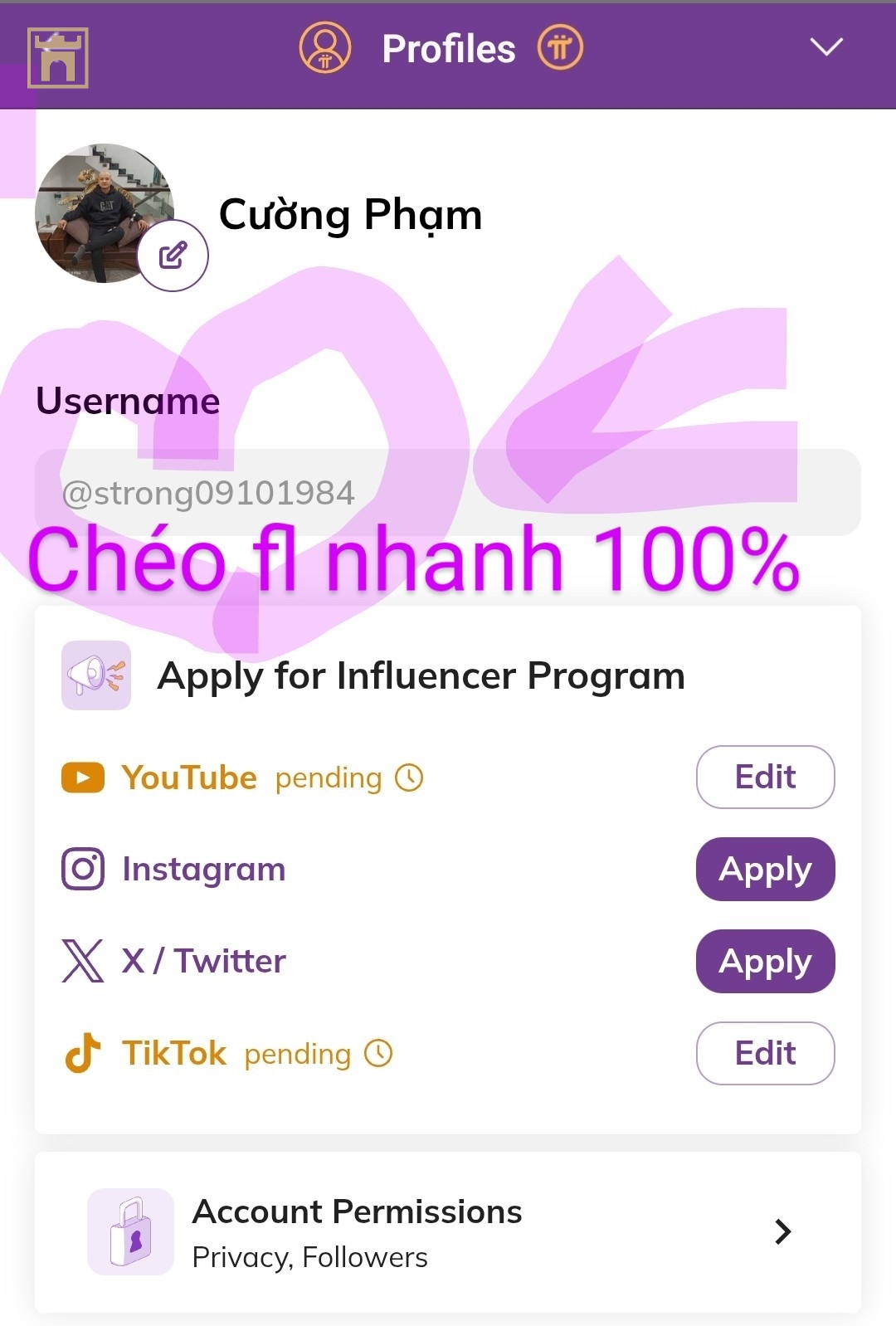Image resolution: width=896 pixels, height=1326 pixels.
Task: Apply with Instagram account
Action: click(764, 870)
